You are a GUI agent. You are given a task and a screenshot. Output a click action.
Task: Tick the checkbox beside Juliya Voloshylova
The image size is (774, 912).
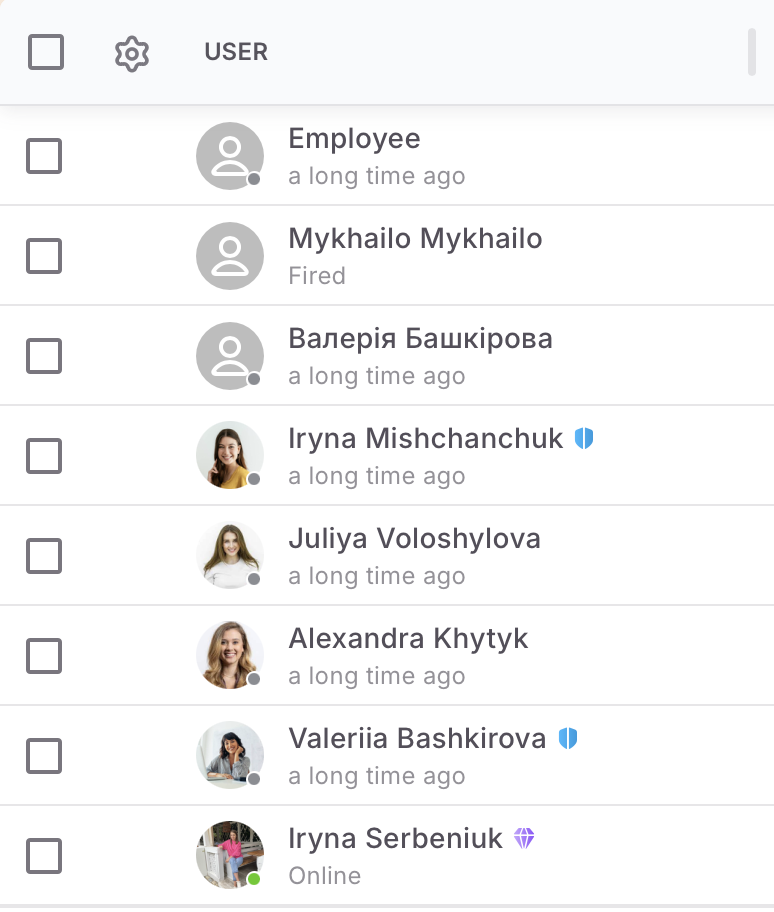pos(44,556)
